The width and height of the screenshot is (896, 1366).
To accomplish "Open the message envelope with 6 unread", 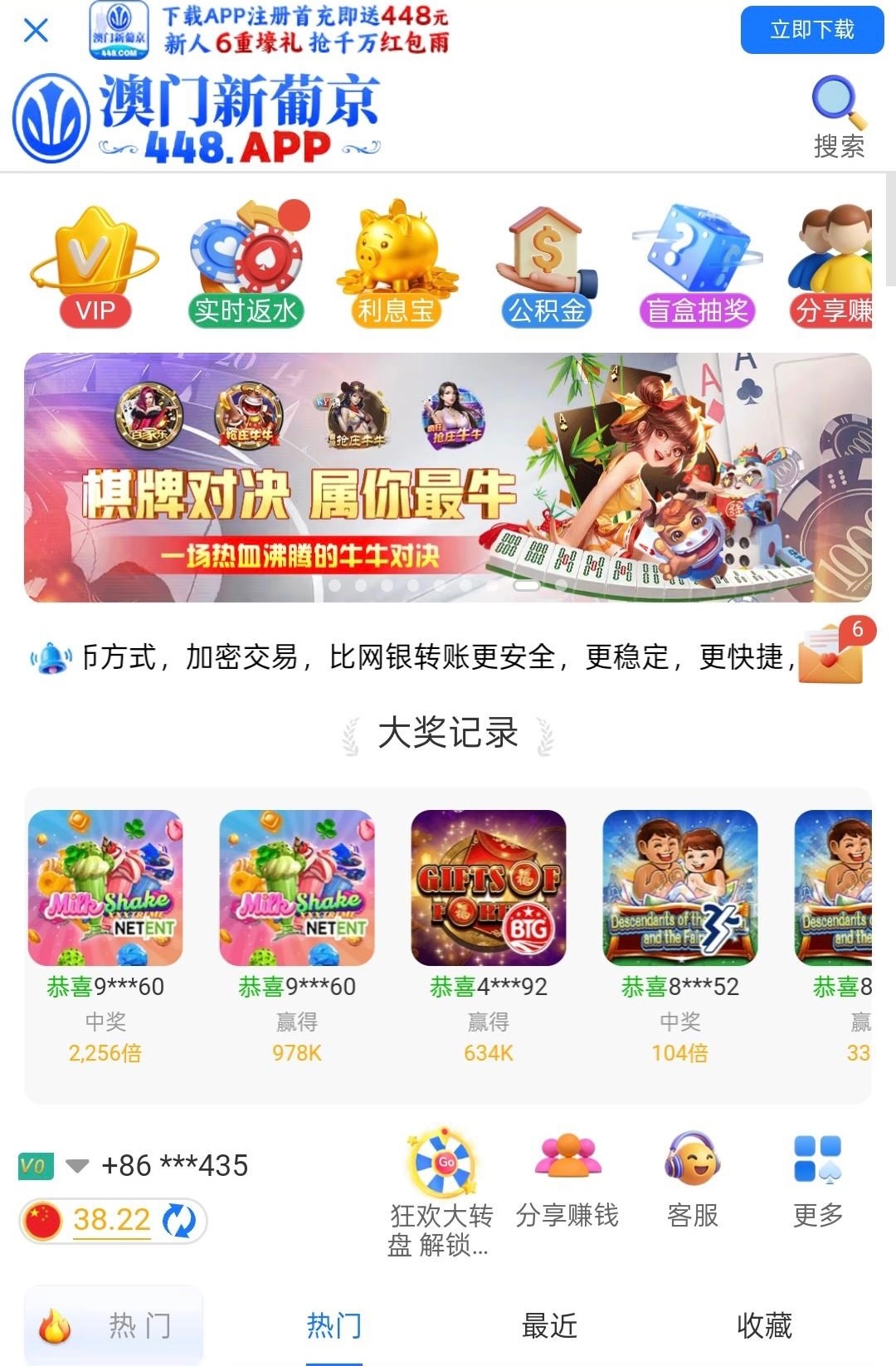I will 832,655.
